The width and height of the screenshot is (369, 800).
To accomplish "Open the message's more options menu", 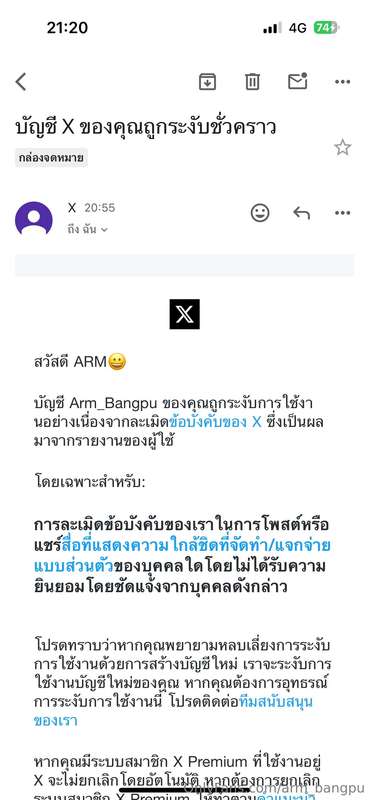I will [x=342, y=213].
